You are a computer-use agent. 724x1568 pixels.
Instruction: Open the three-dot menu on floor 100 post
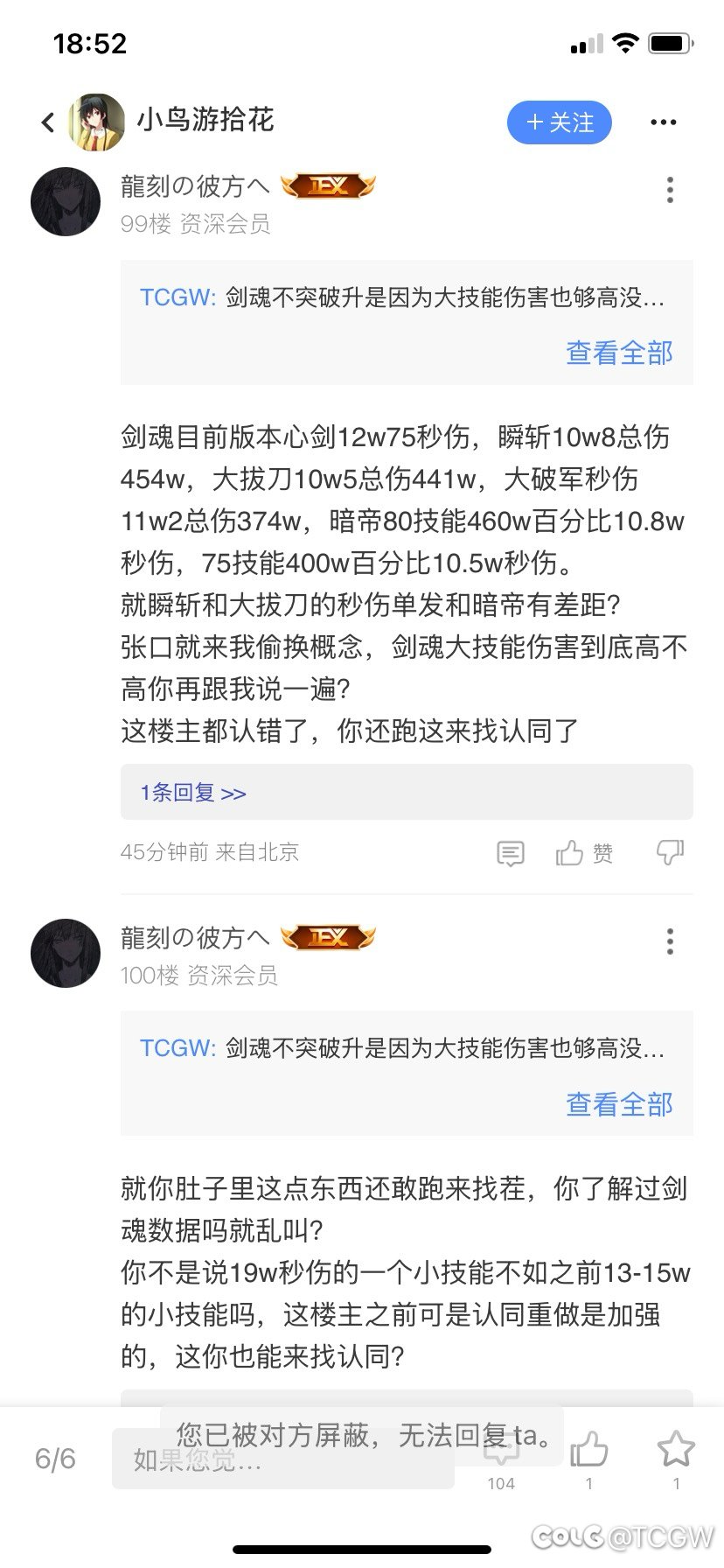tap(670, 940)
